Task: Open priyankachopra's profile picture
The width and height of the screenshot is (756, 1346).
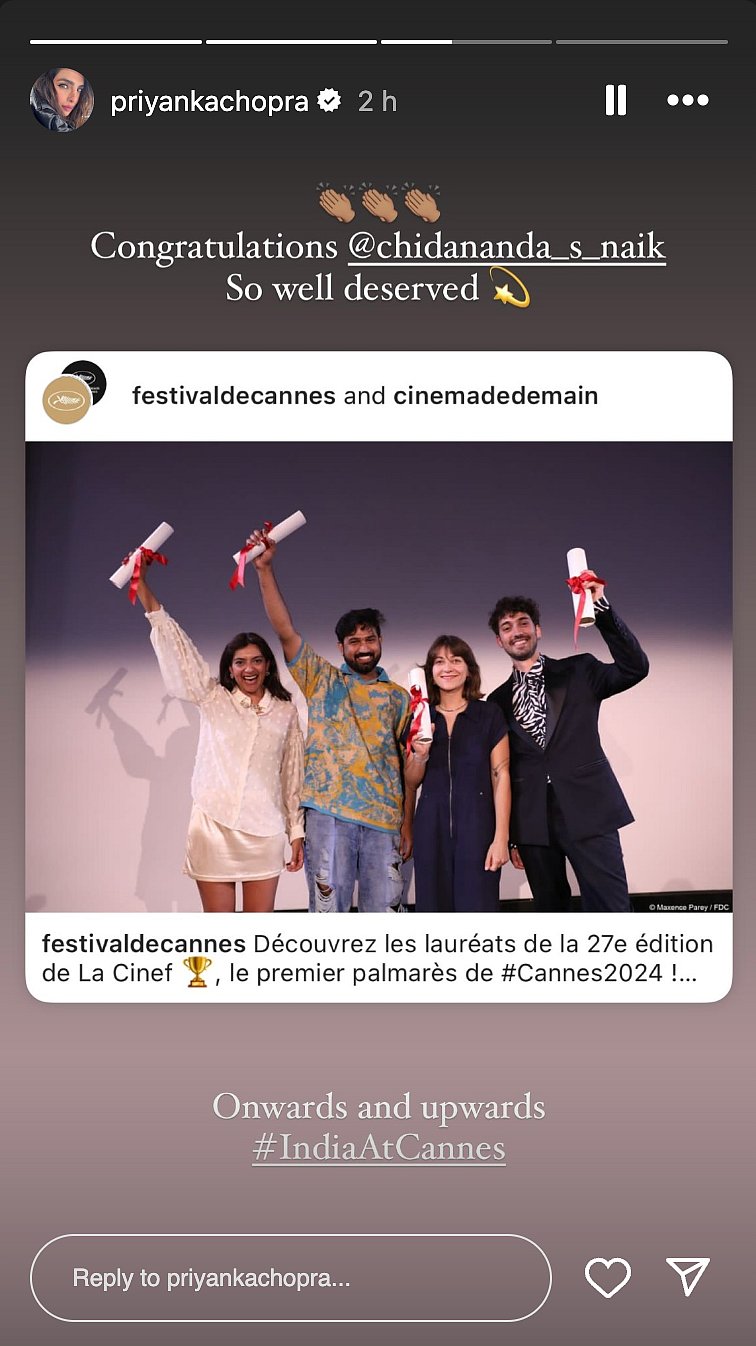Action: tap(62, 100)
